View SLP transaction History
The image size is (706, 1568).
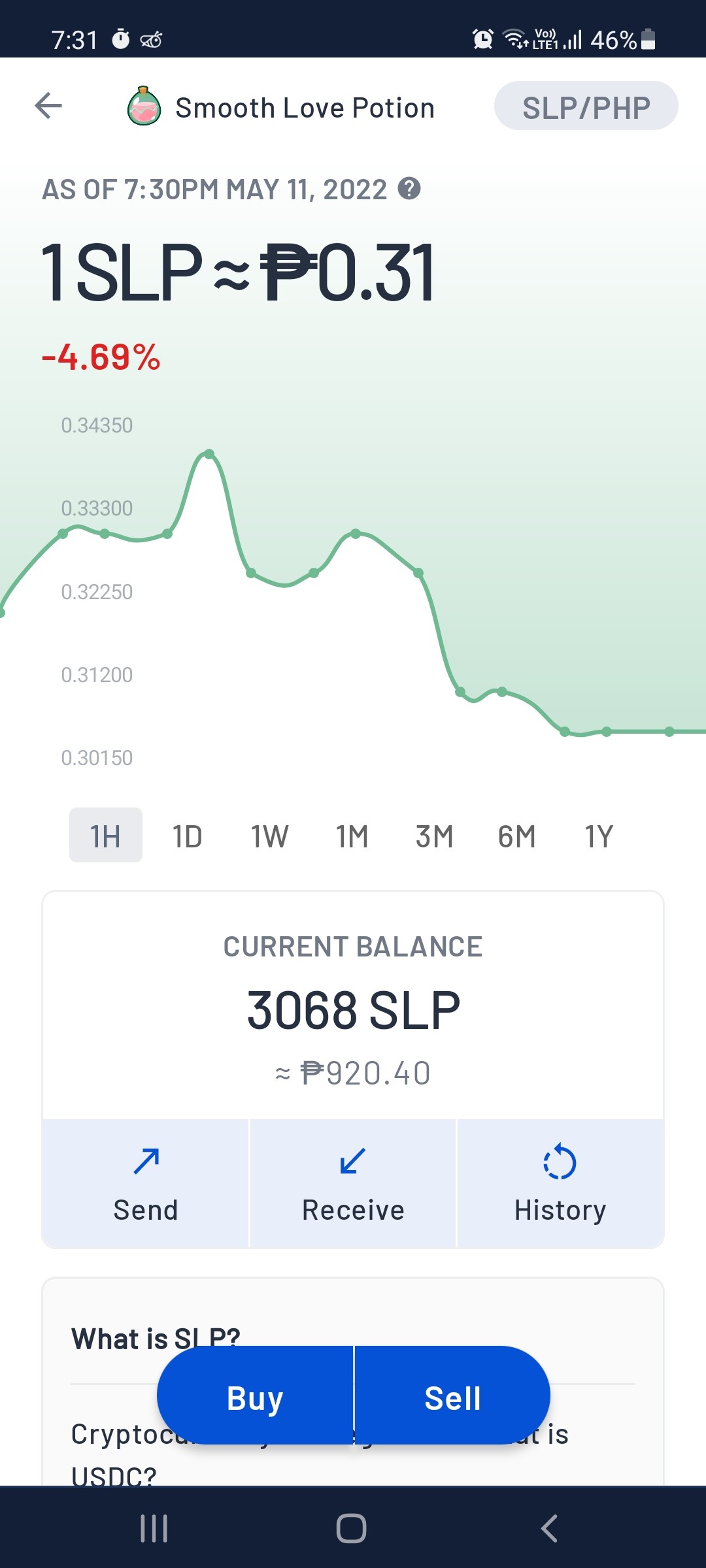click(560, 1183)
